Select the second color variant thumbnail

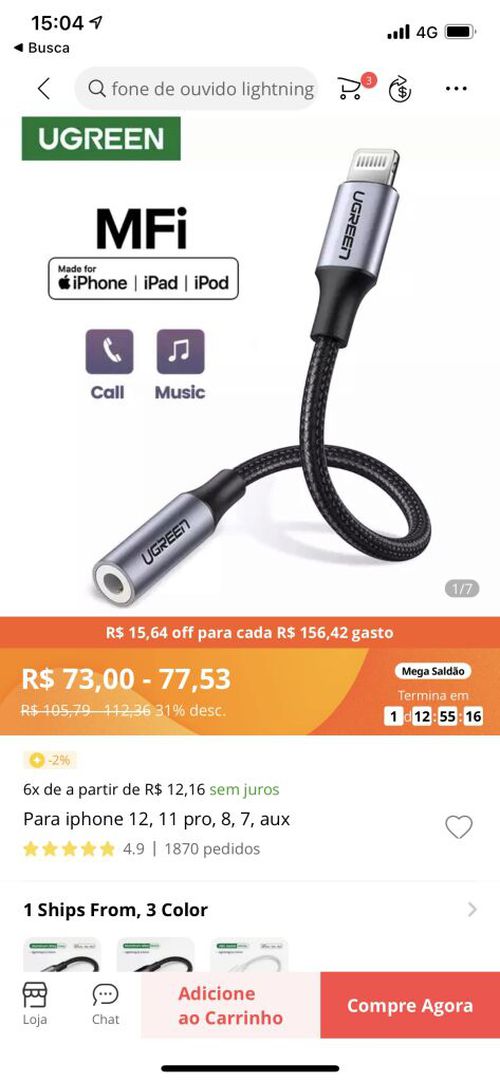[155, 954]
